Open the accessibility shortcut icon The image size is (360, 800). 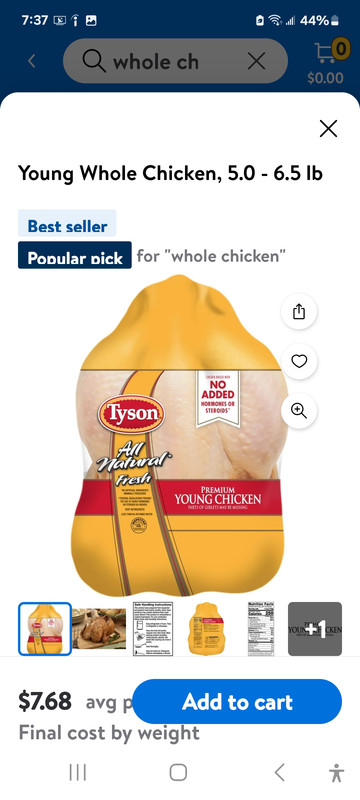336,772
